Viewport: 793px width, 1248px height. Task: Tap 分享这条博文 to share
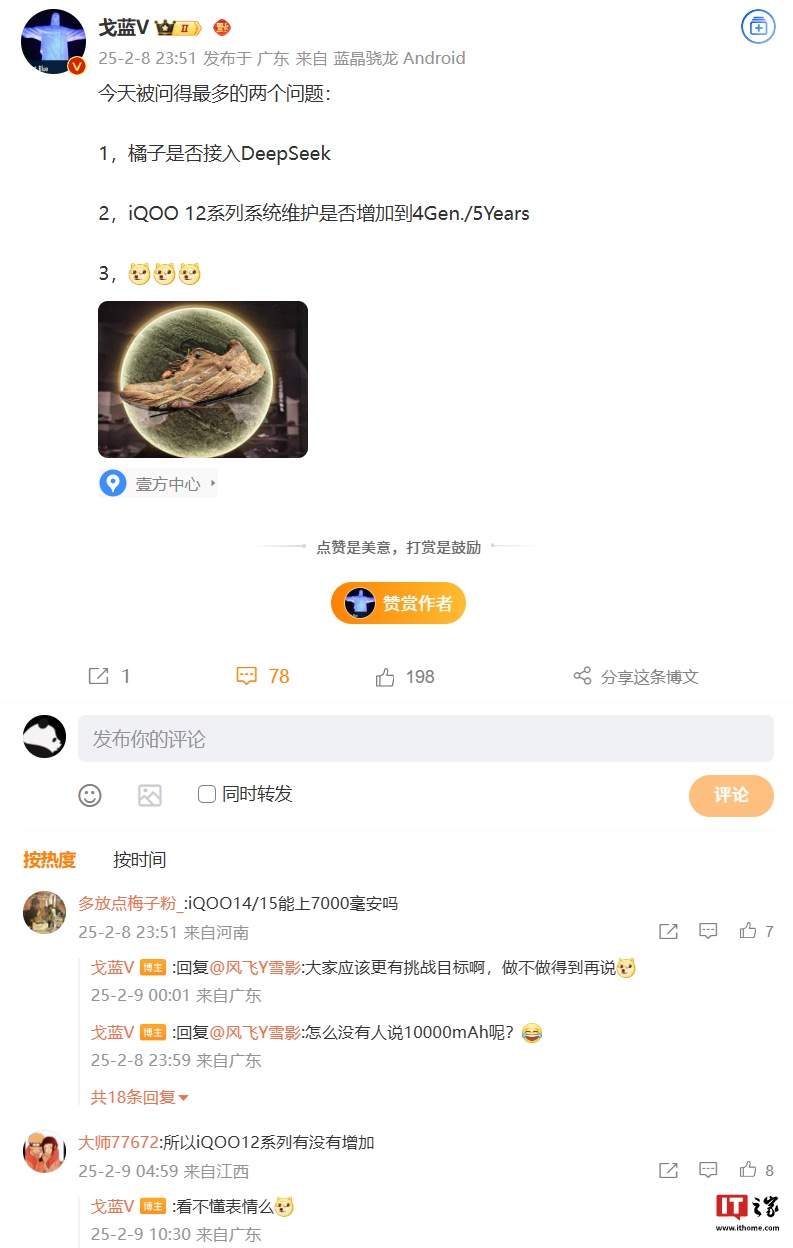pyautogui.click(x=636, y=677)
